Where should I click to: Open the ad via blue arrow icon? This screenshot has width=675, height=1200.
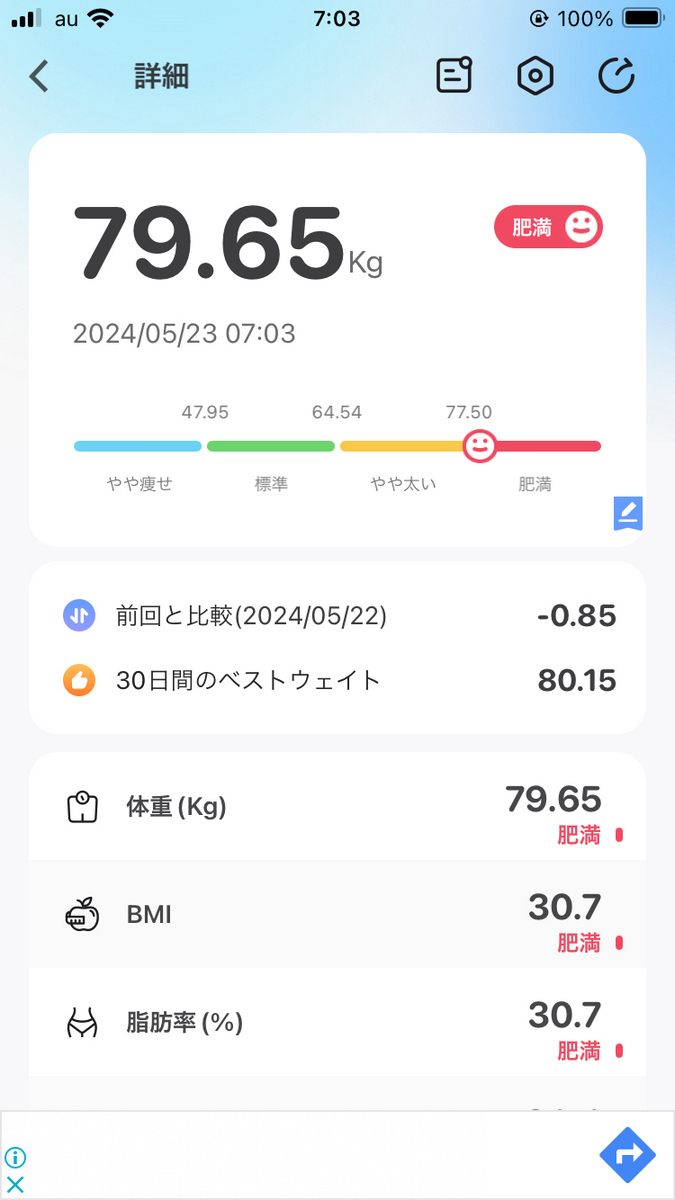pos(627,1155)
